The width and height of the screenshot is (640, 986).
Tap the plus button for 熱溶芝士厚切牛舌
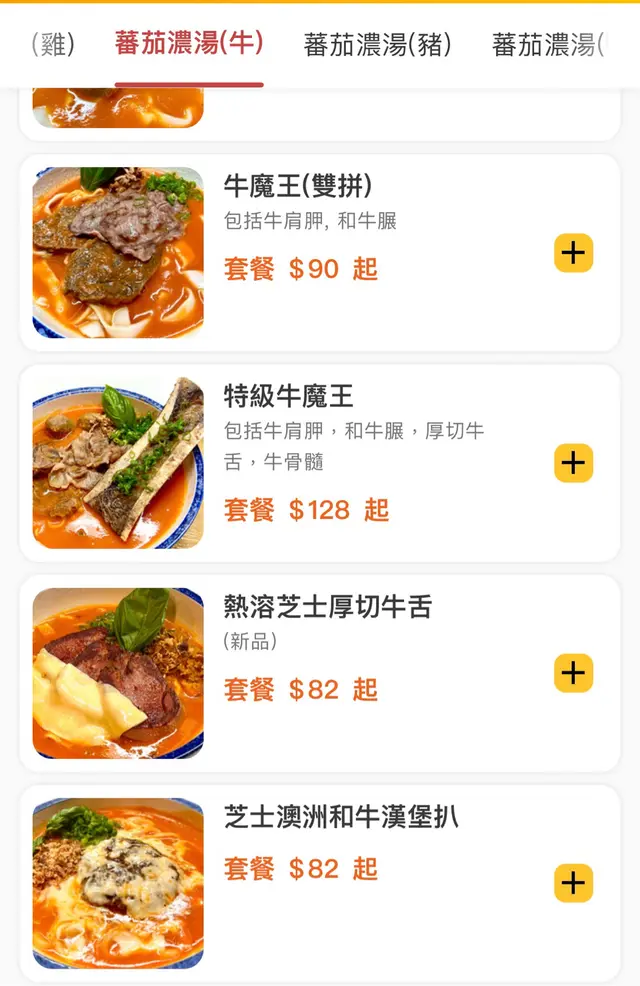click(573, 673)
